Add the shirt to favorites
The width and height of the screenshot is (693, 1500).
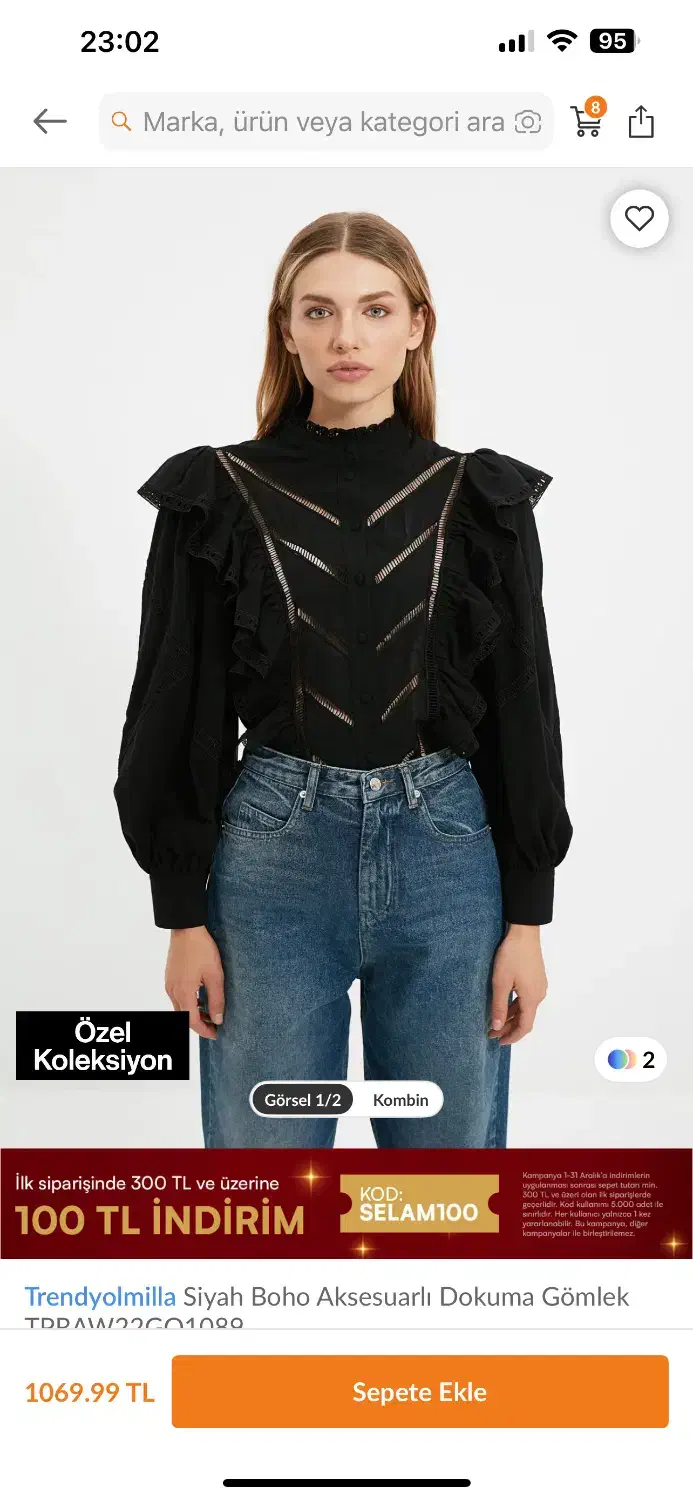pos(639,218)
